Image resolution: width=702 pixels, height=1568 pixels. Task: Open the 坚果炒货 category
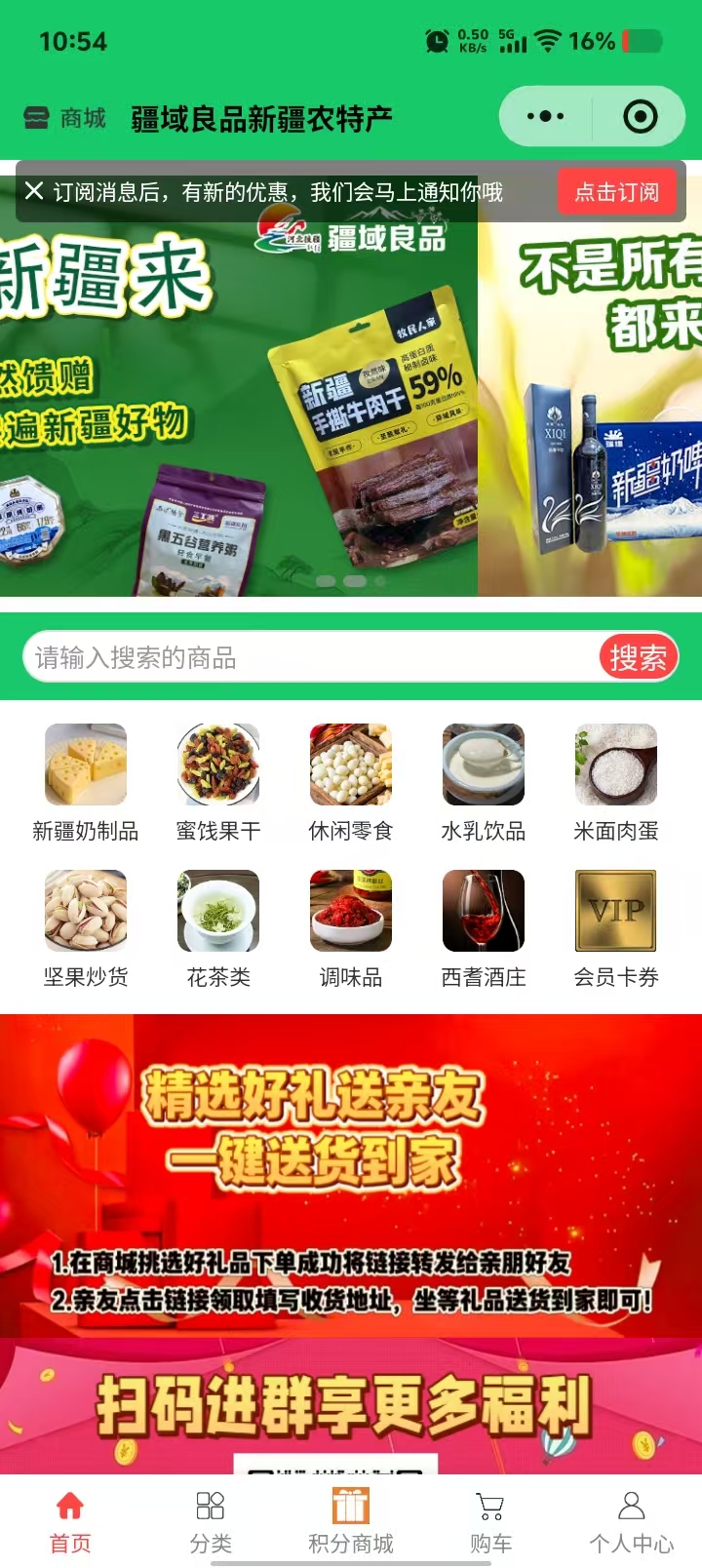pyautogui.click(x=86, y=928)
